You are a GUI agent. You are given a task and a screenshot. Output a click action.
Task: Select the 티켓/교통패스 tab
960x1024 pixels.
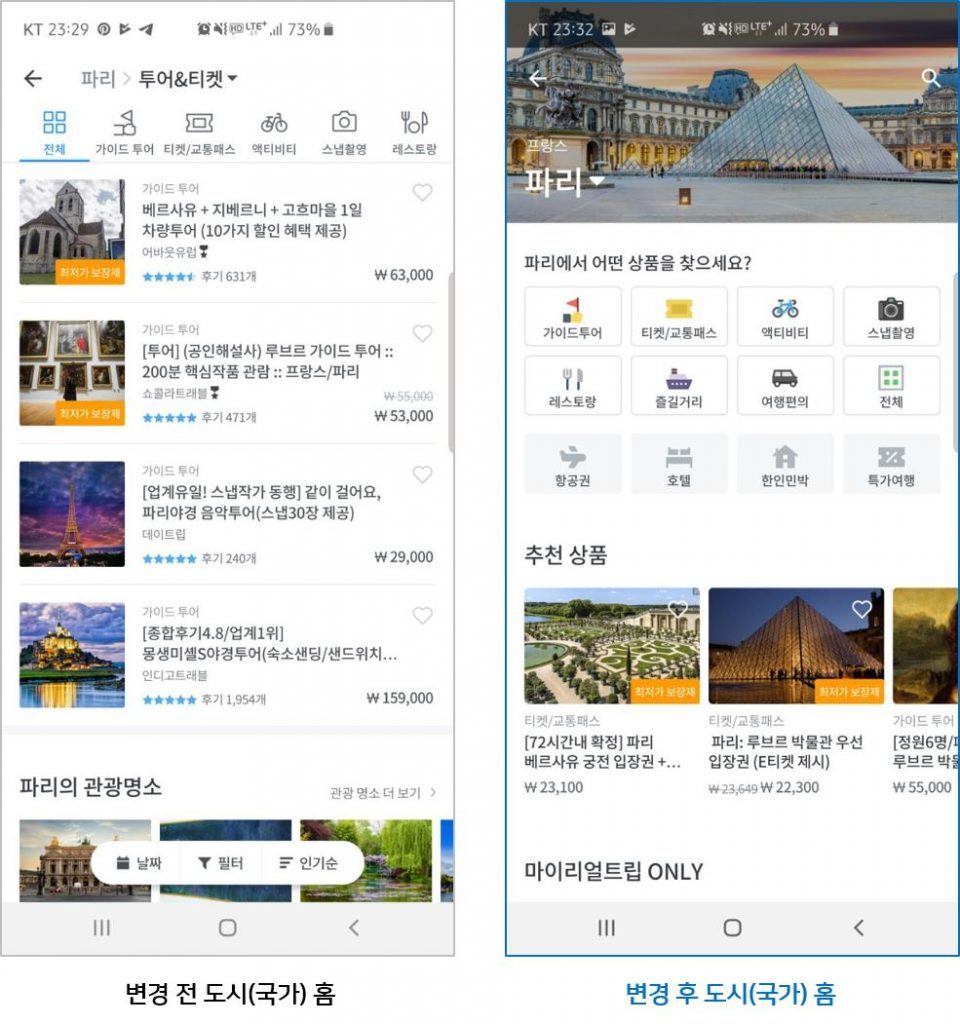pos(199,128)
